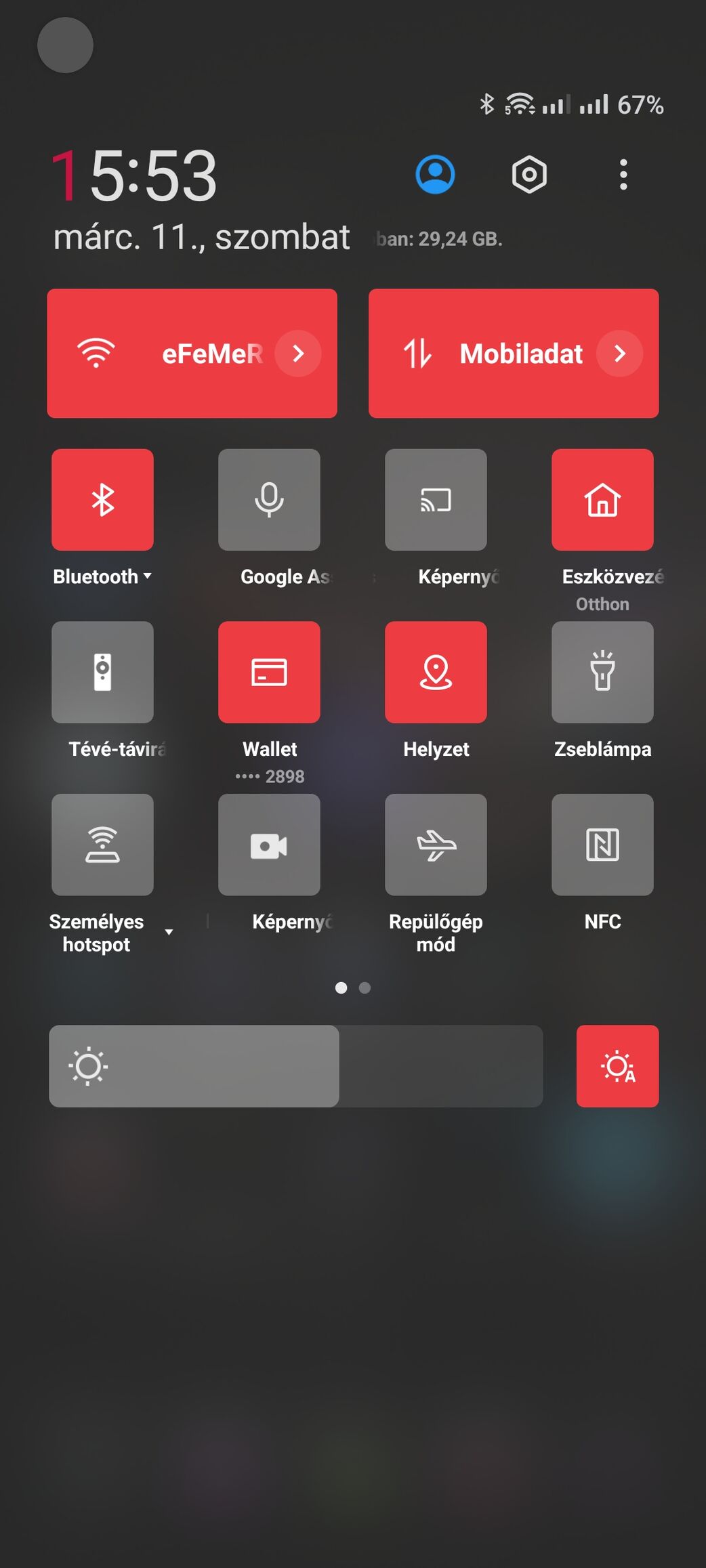Screen dimensions: 706x1568
Task: Open the user account icon
Action: (x=434, y=175)
